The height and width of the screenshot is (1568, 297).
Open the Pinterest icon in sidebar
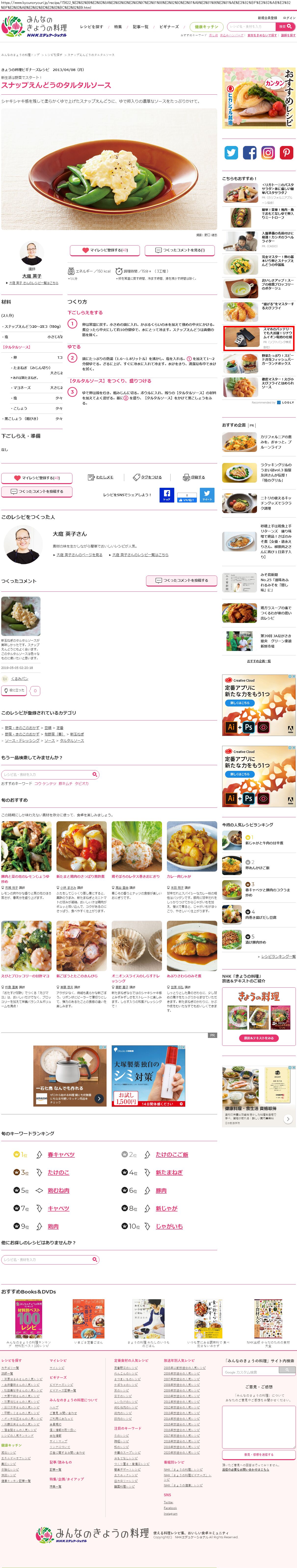286,153
